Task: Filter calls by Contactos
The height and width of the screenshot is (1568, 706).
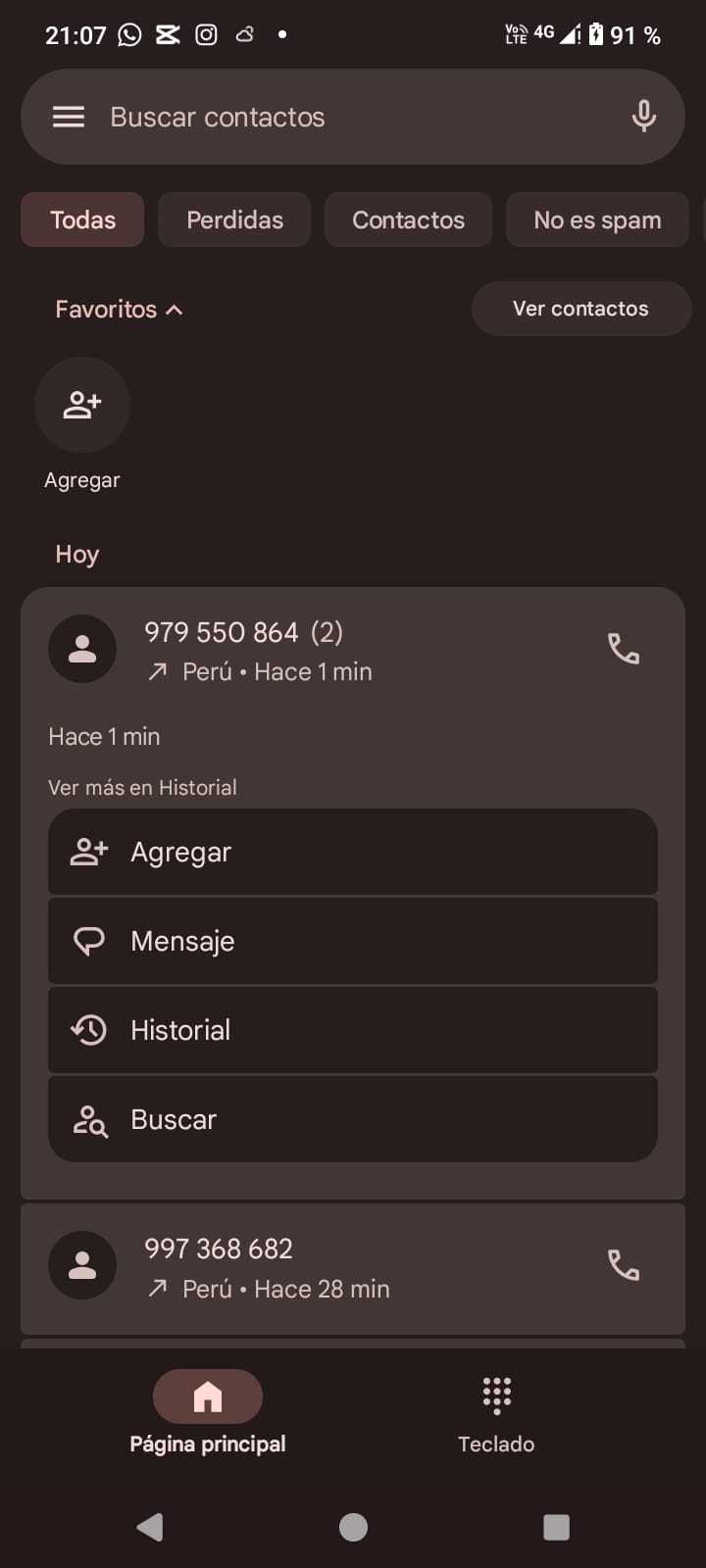Action: tap(408, 220)
